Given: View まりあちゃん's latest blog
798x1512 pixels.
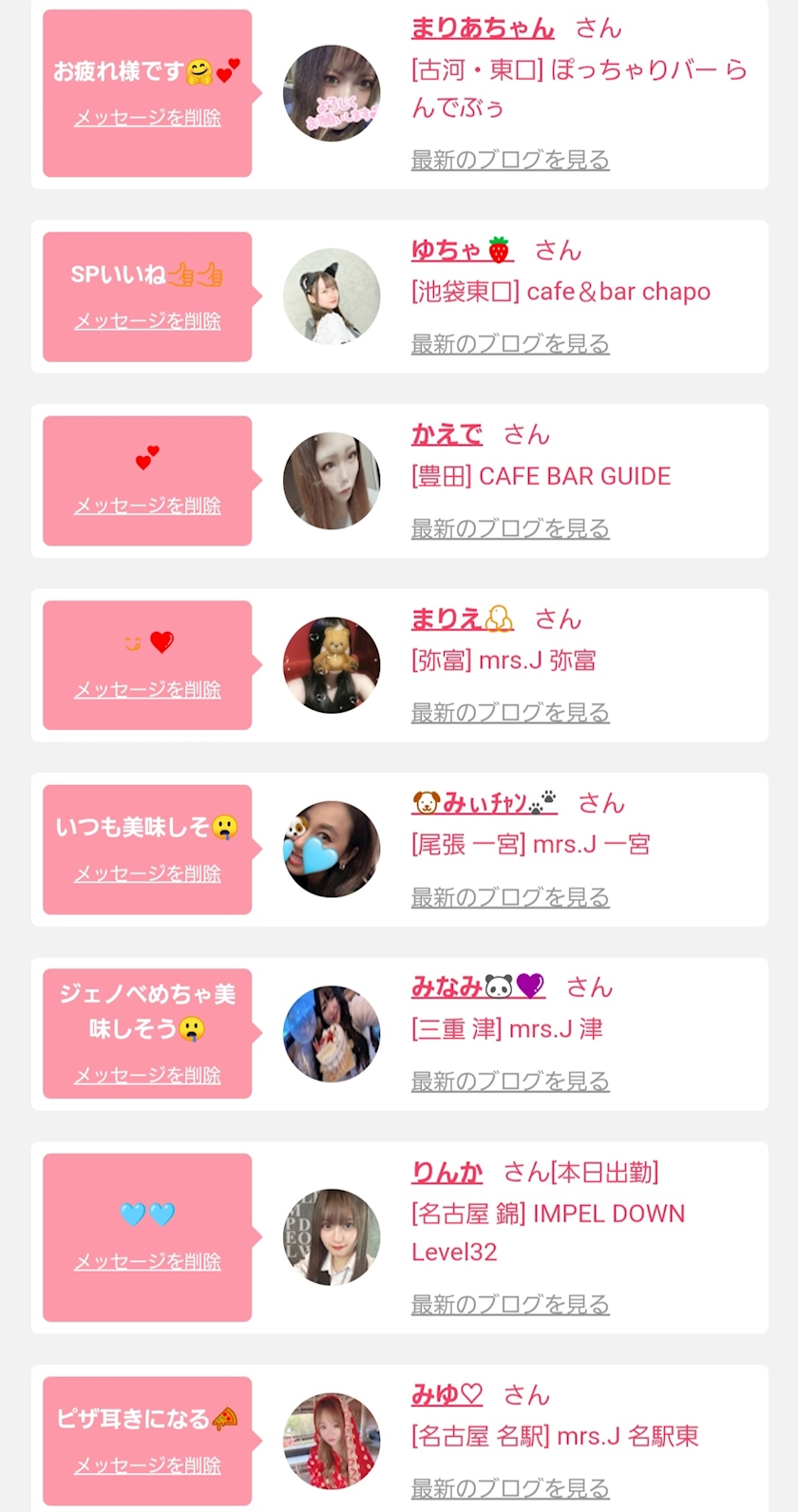Looking at the screenshot, I should point(509,160).
